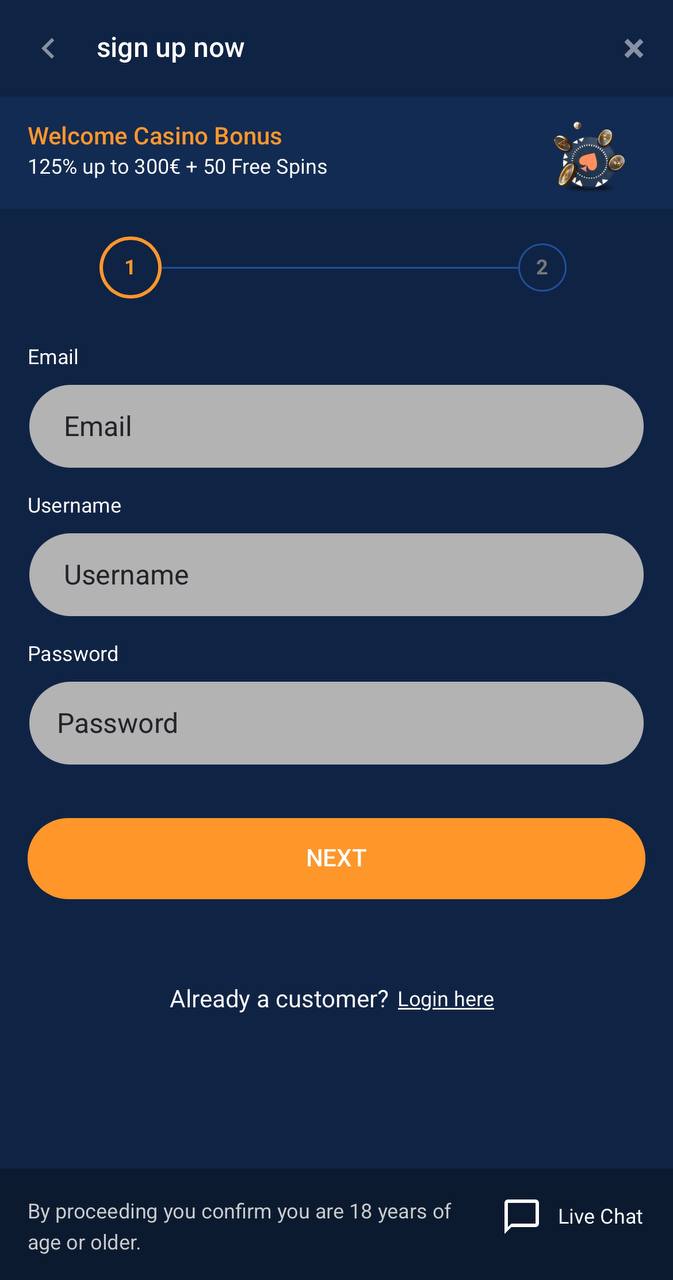Close the sign up screen
This screenshot has height=1280, width=673.
pyautogui.click(x=633, y=48)
